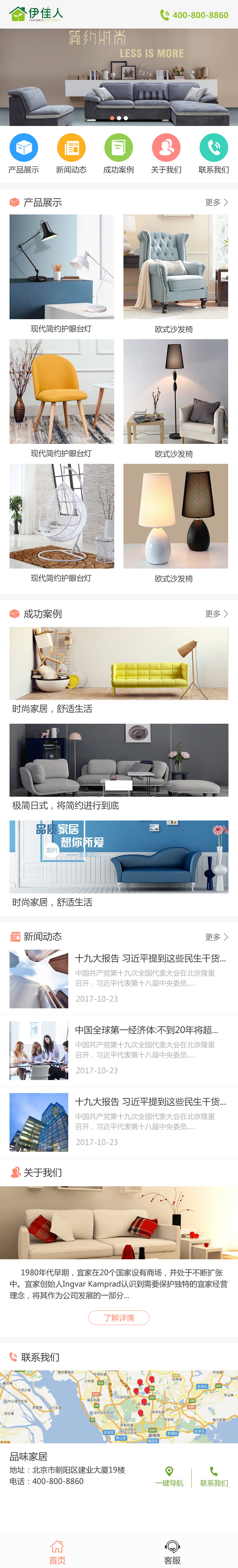Screen dimensions: 238x1568
Task: Open the yellow chair 现代简约护眼台灯 product
Action: [x=62, y=392]
